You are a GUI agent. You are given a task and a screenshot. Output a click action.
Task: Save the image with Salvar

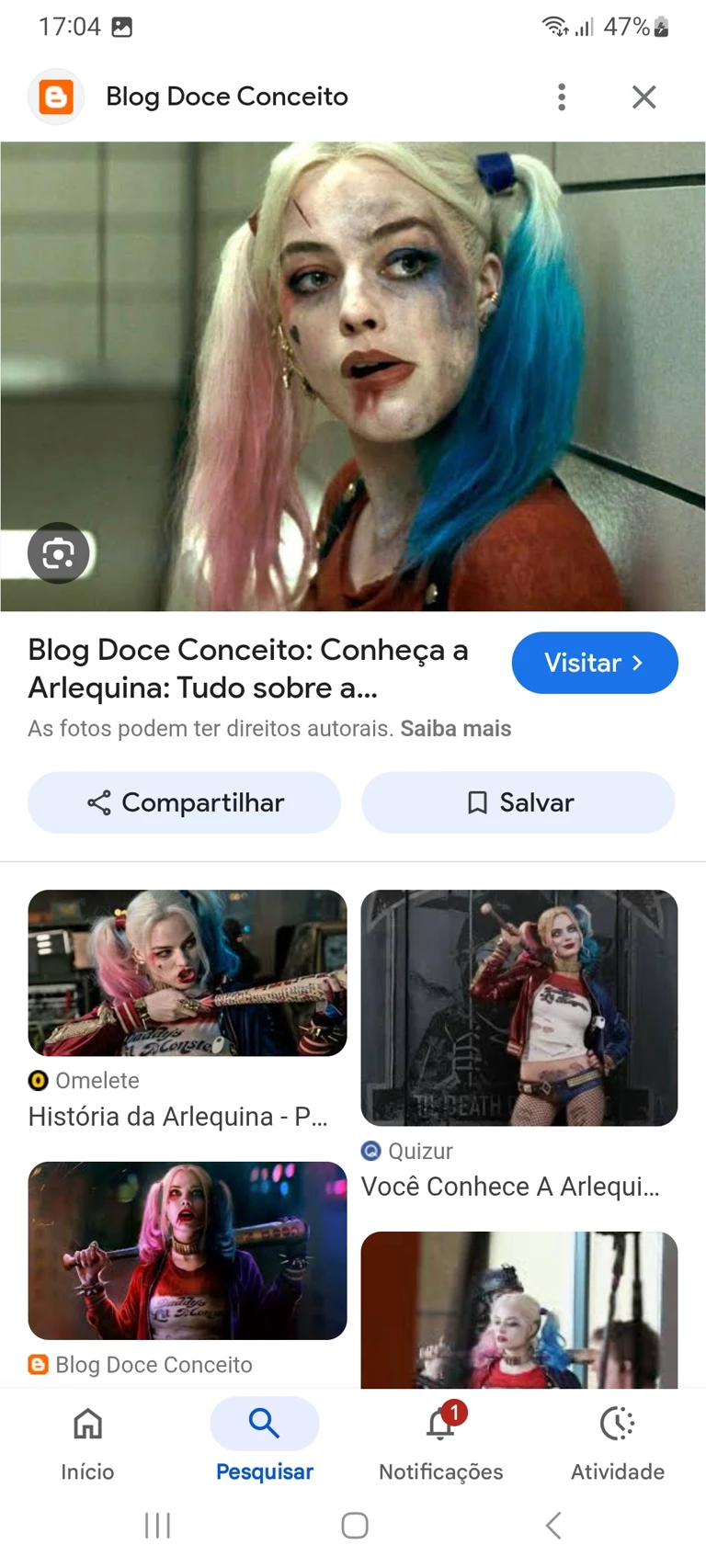point(518,802)
